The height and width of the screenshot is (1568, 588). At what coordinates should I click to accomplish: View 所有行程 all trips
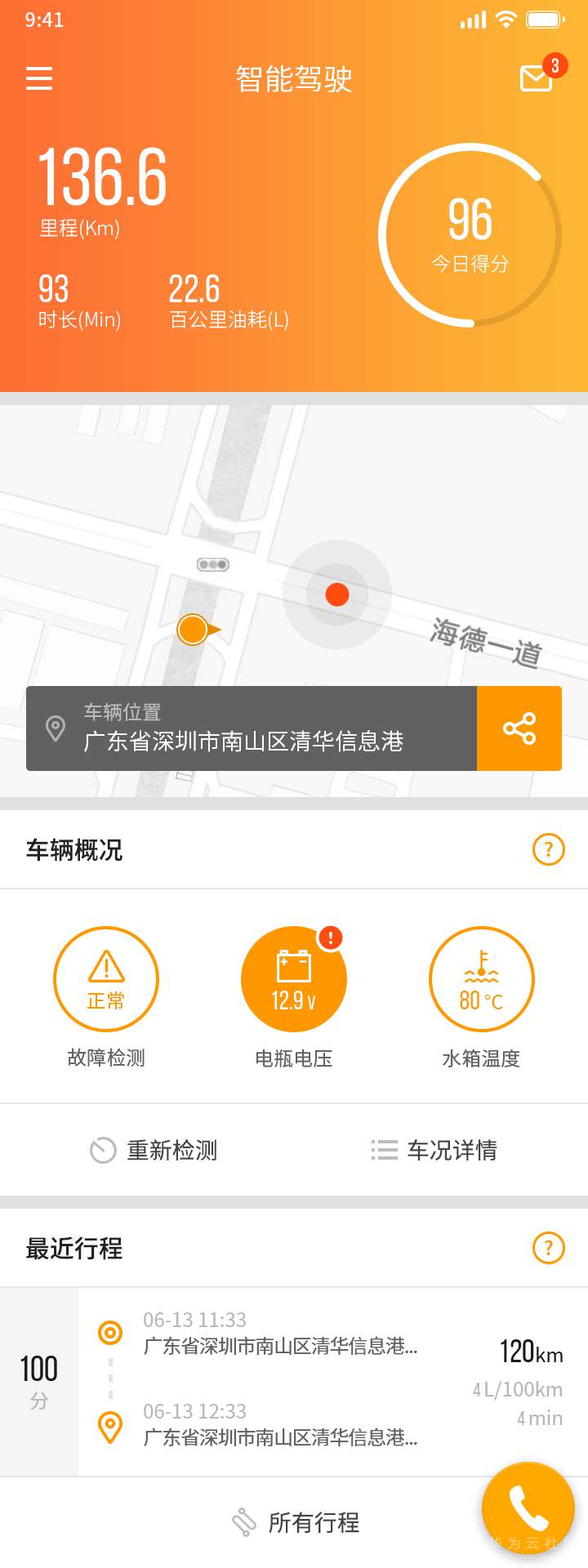coord(296,1522)
